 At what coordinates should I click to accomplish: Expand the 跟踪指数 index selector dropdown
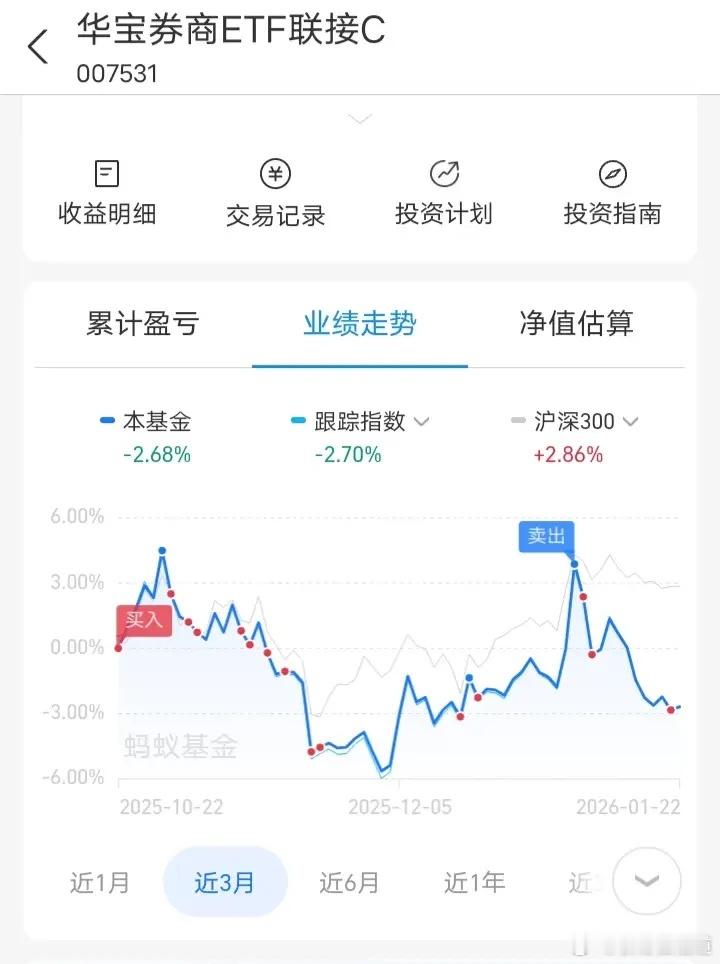point(422,421)
